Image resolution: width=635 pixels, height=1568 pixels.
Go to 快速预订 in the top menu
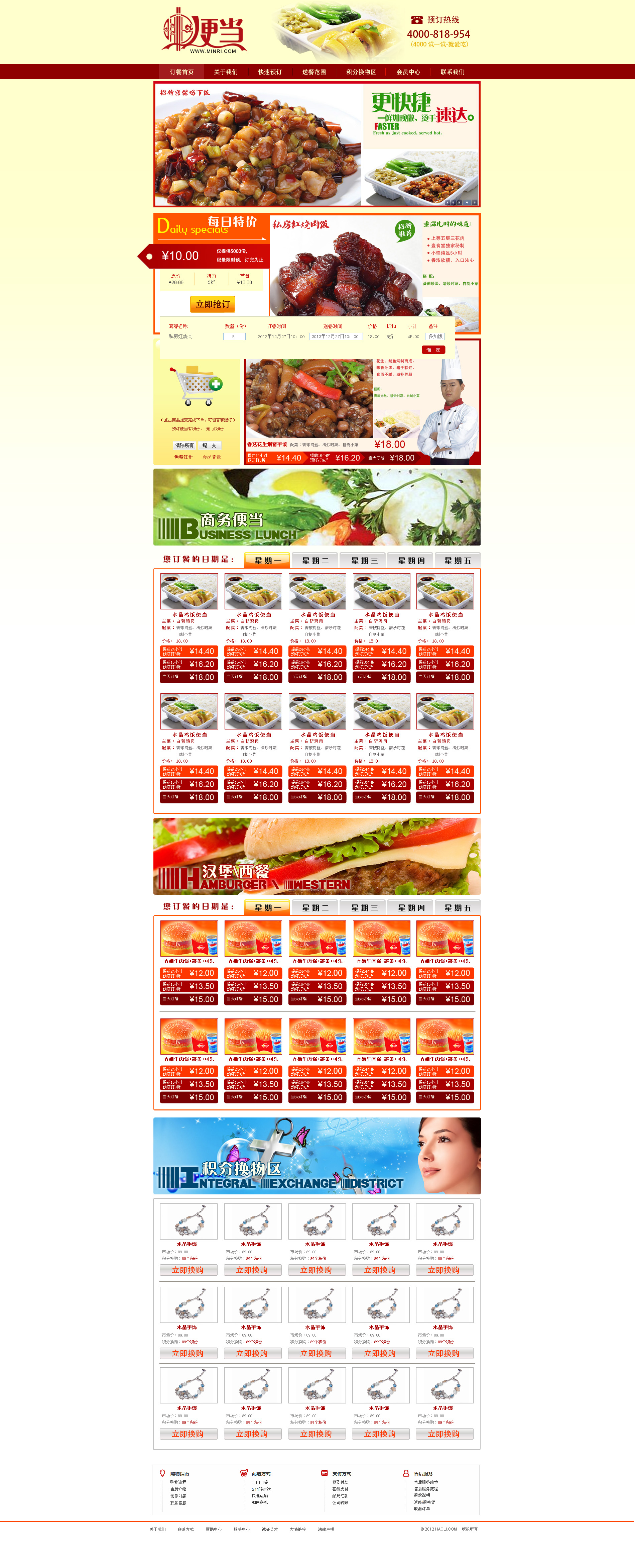[x=269, y=72]
